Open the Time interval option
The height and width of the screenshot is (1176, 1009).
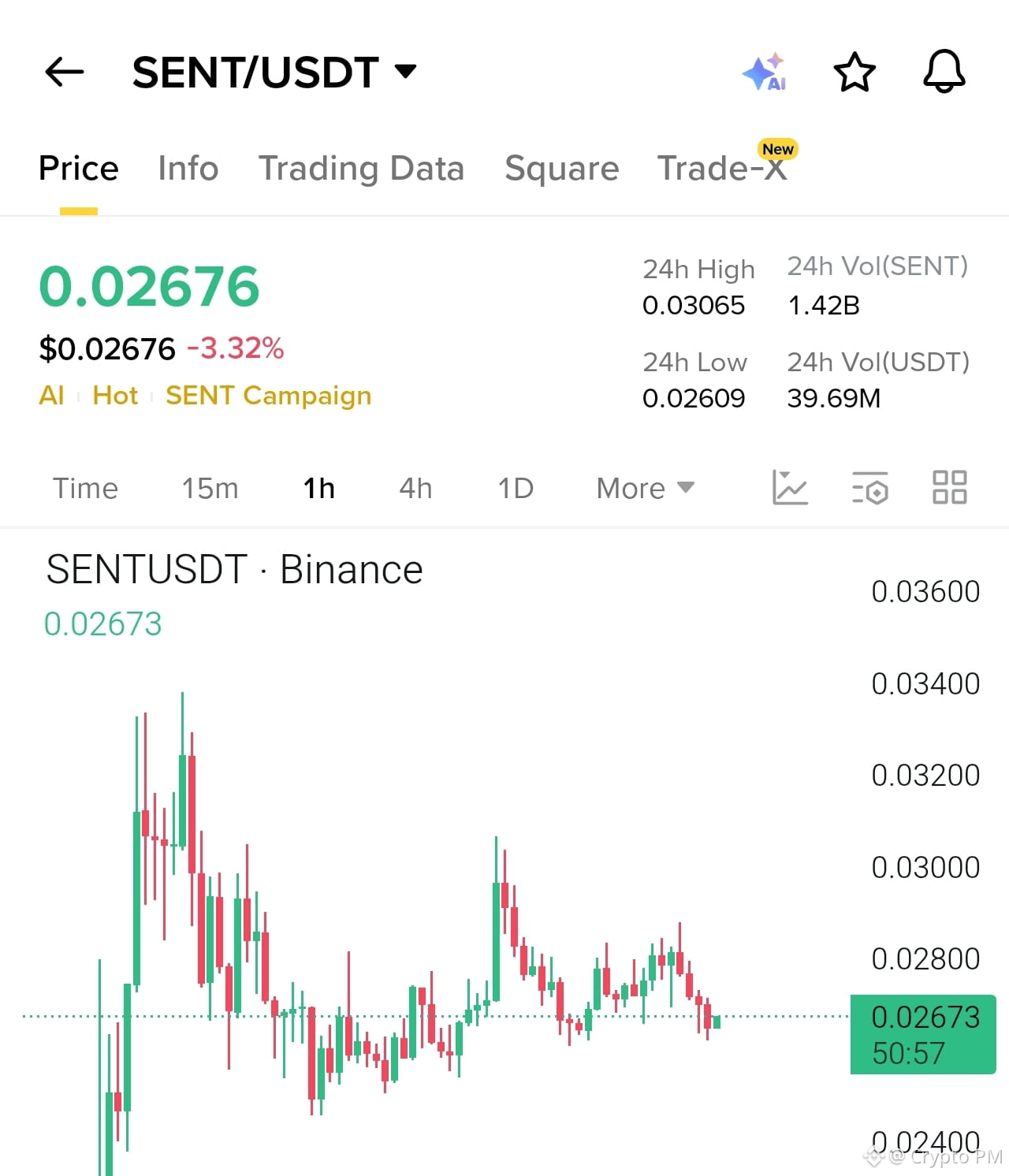coord(85,488)
